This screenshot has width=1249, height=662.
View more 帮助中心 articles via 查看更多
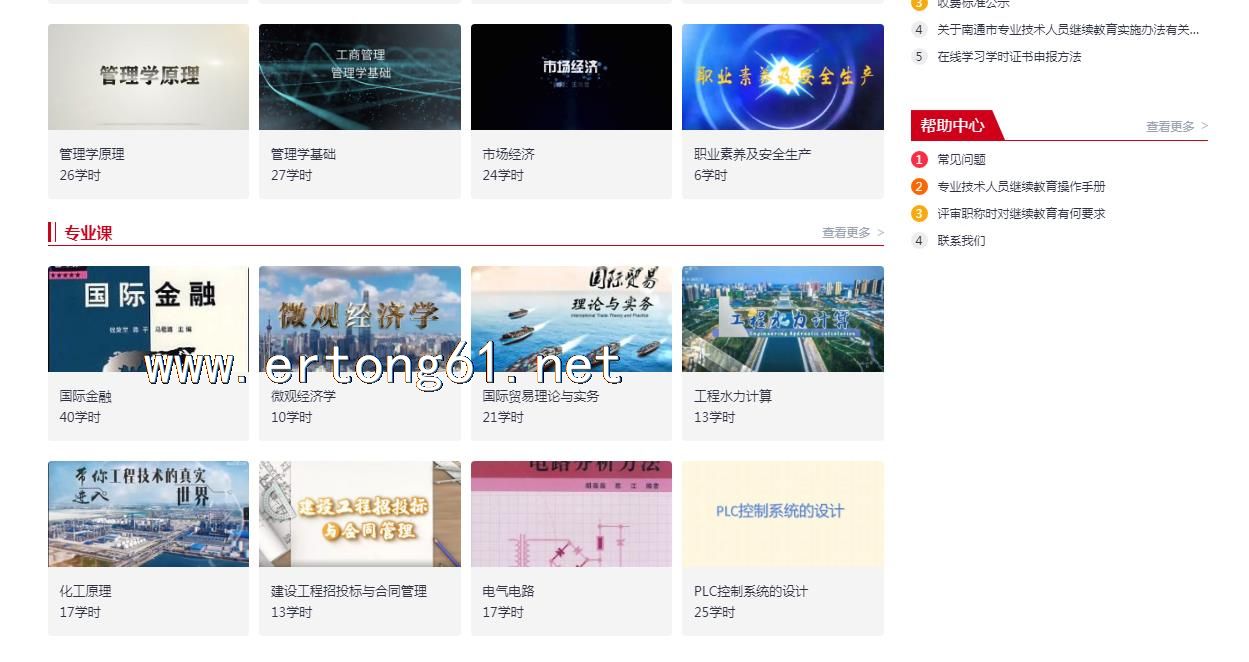click(x=1176, y=127)
